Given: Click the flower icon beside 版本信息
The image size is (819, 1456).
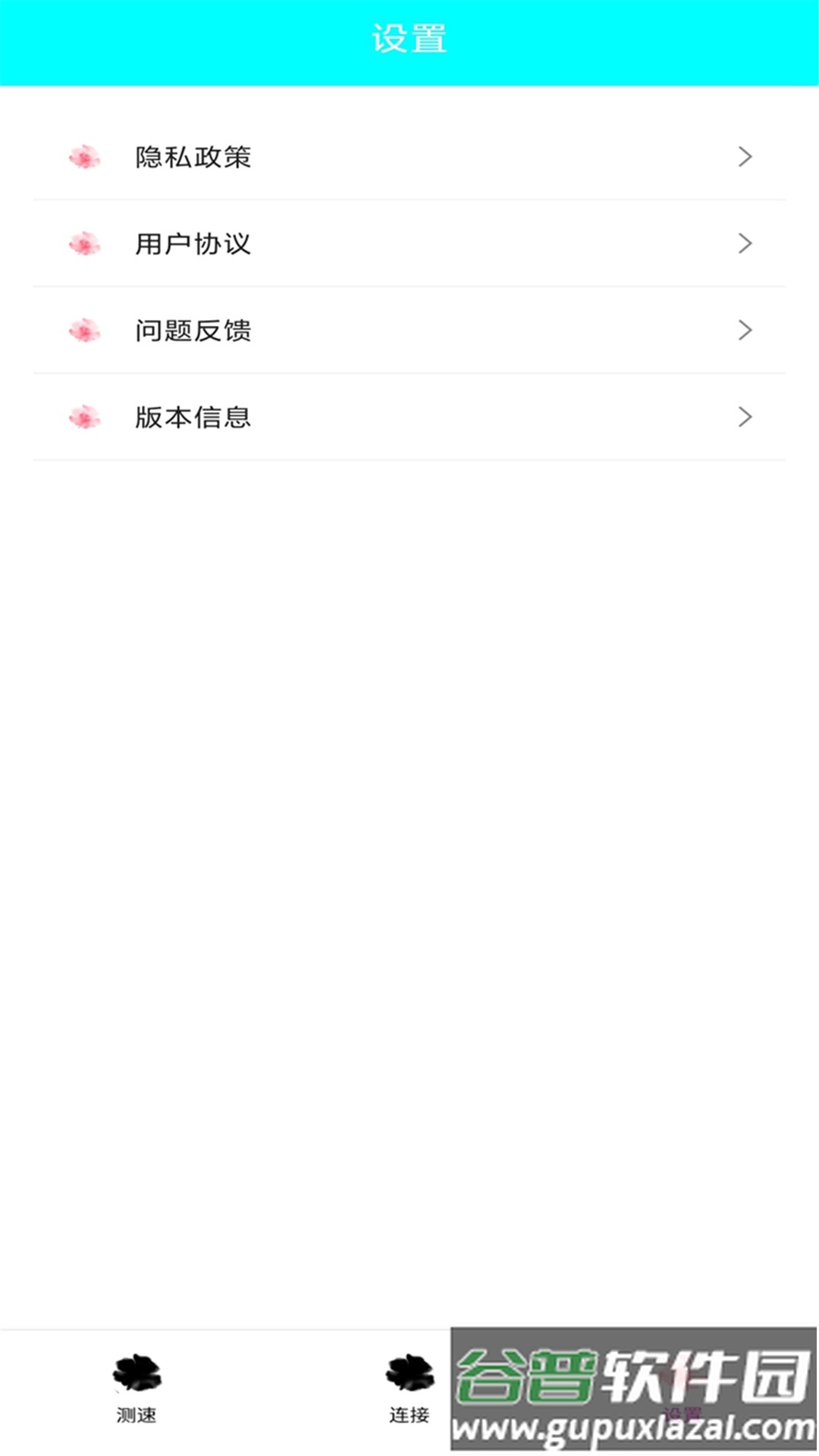Looking at the screenshot, I should pyautogui.click(x=84, y=416).
